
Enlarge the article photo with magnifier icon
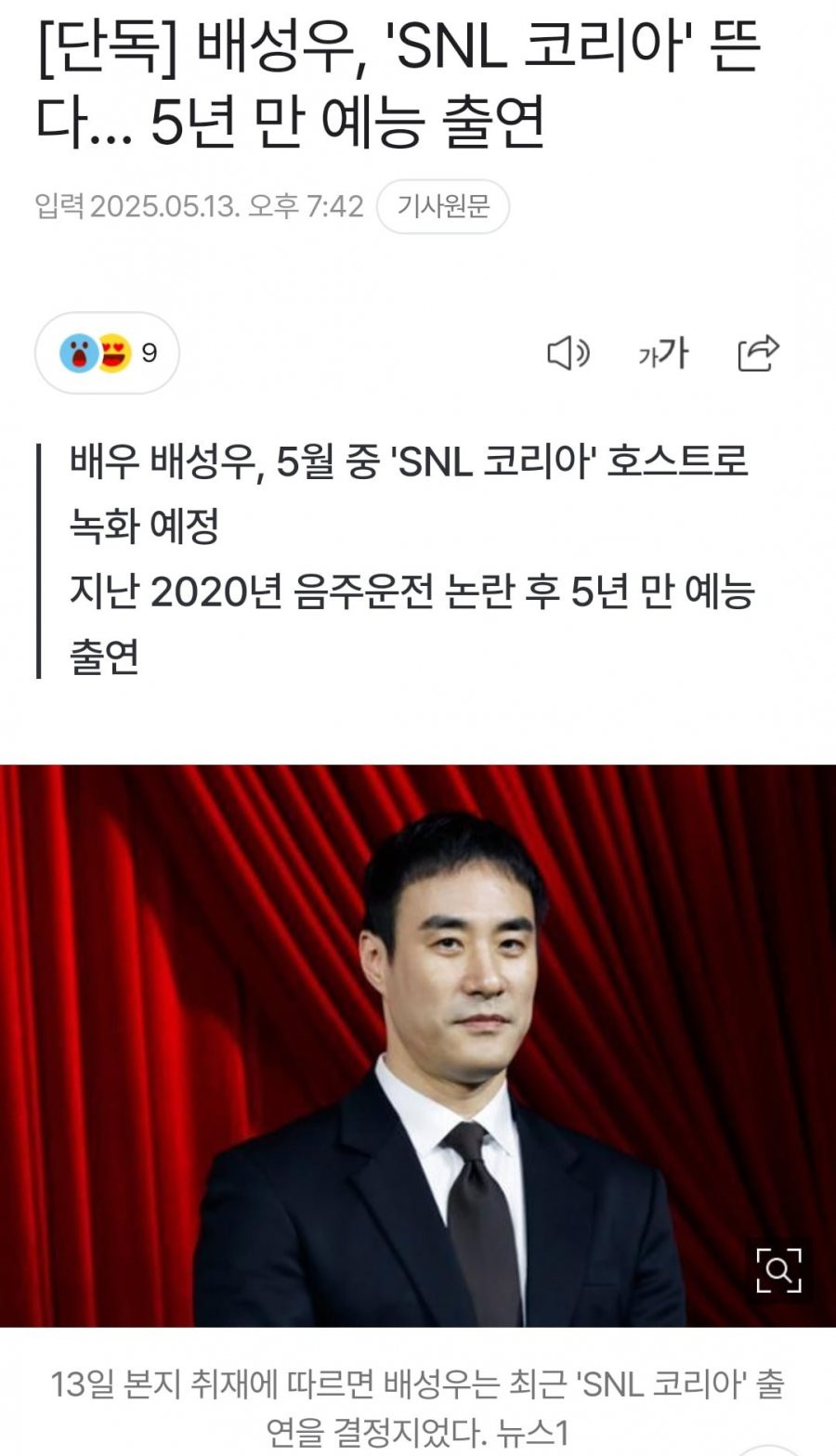[778, 1269]
